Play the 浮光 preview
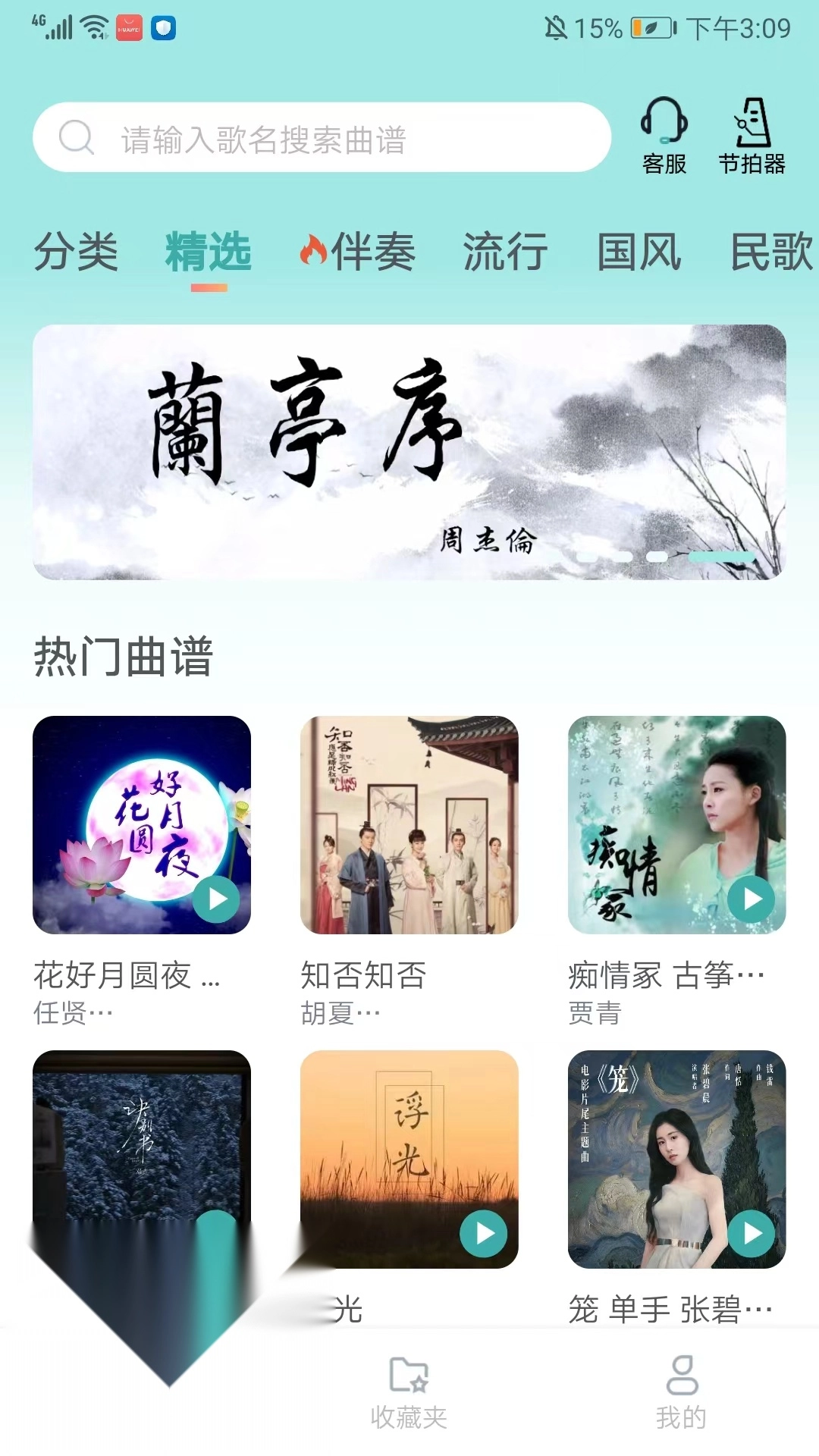819x1456 pixels. pyautogui.click(x=483, y=1234)
